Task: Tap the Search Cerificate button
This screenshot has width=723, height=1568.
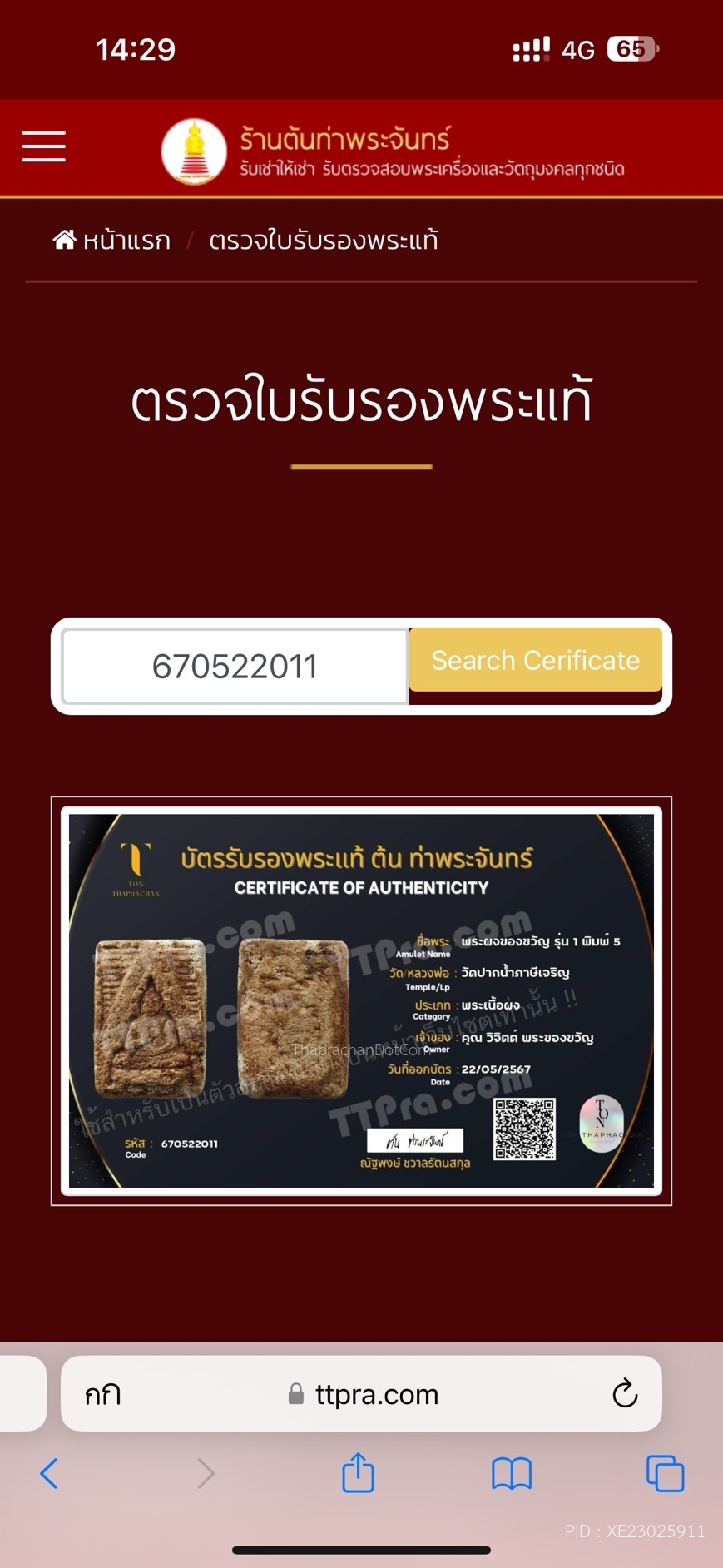Action: (535, 661)
